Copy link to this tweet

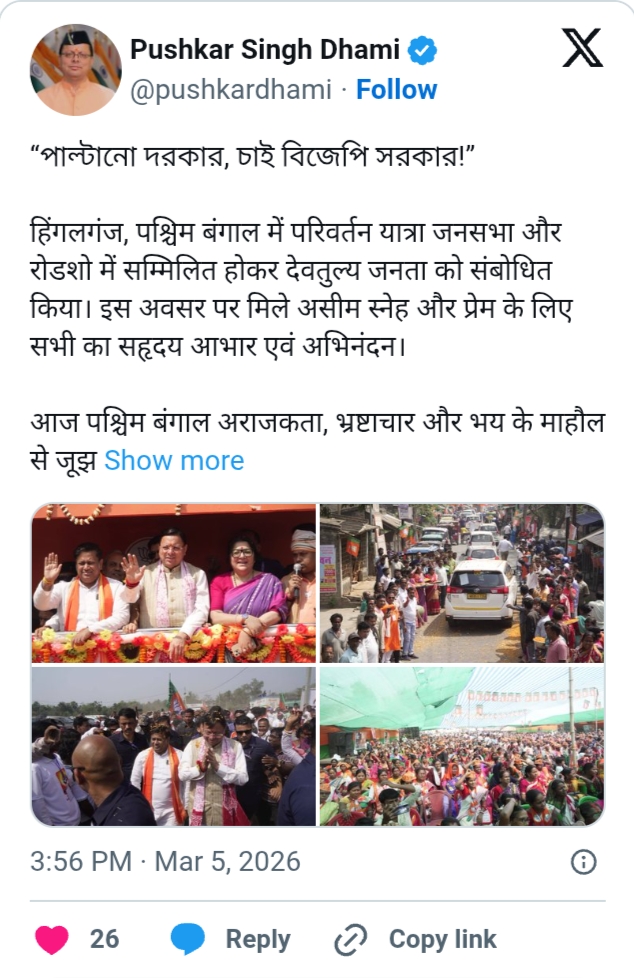pyautogui.click(x=415, y=939)
